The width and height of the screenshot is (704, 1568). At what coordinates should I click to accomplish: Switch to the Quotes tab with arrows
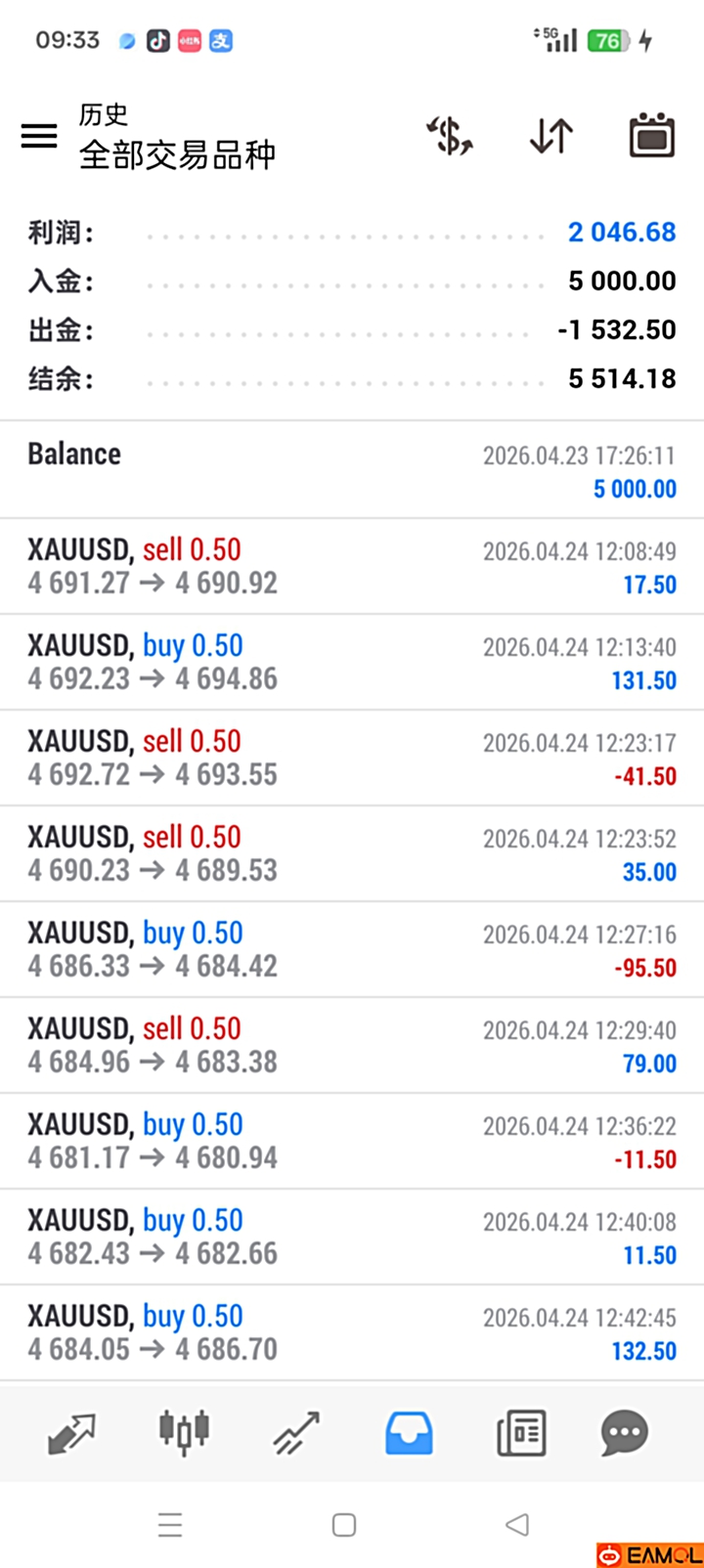pyautogui.click(x=71, y=1433)
